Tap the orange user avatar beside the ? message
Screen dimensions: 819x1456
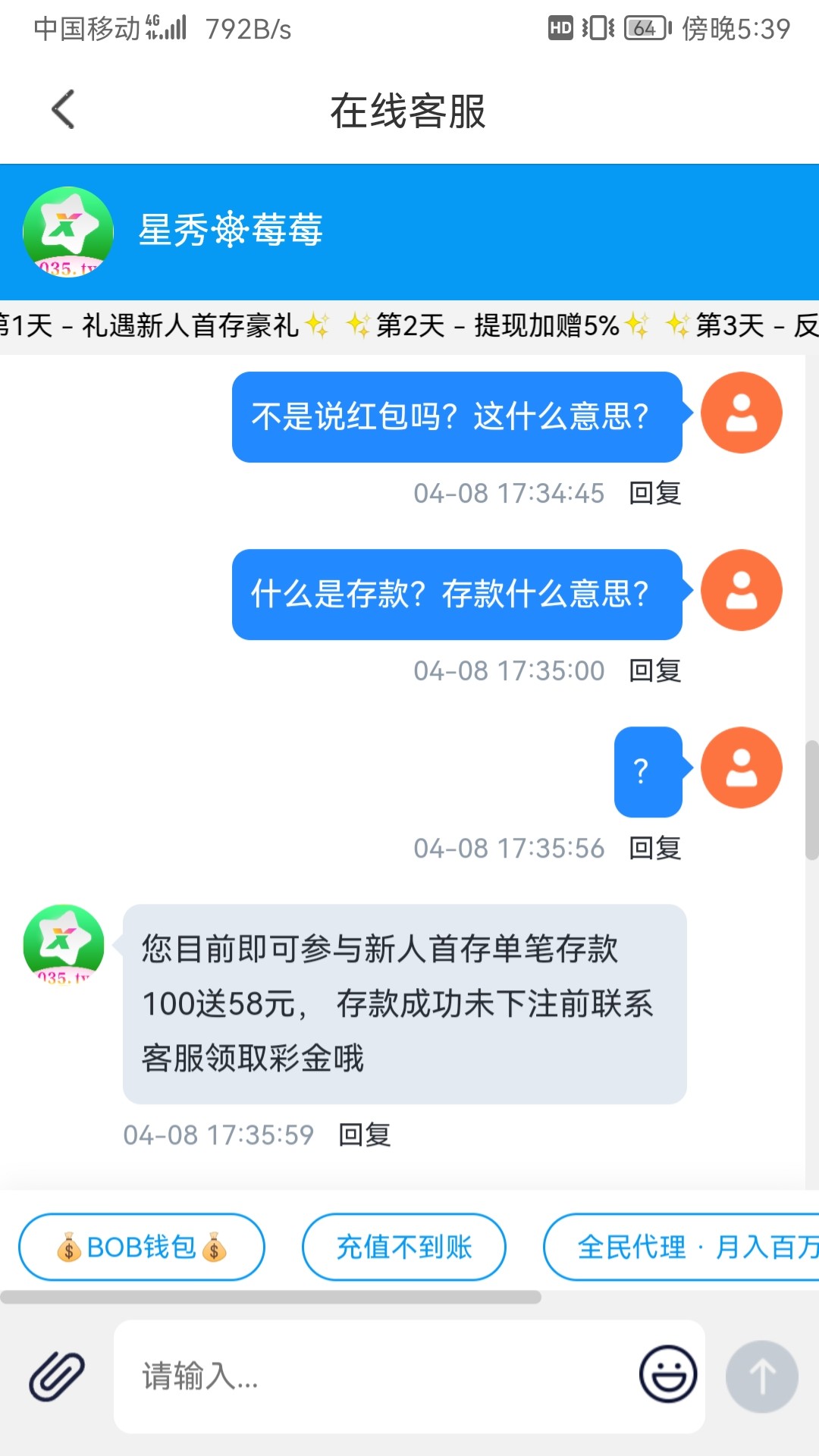(742, 767)
